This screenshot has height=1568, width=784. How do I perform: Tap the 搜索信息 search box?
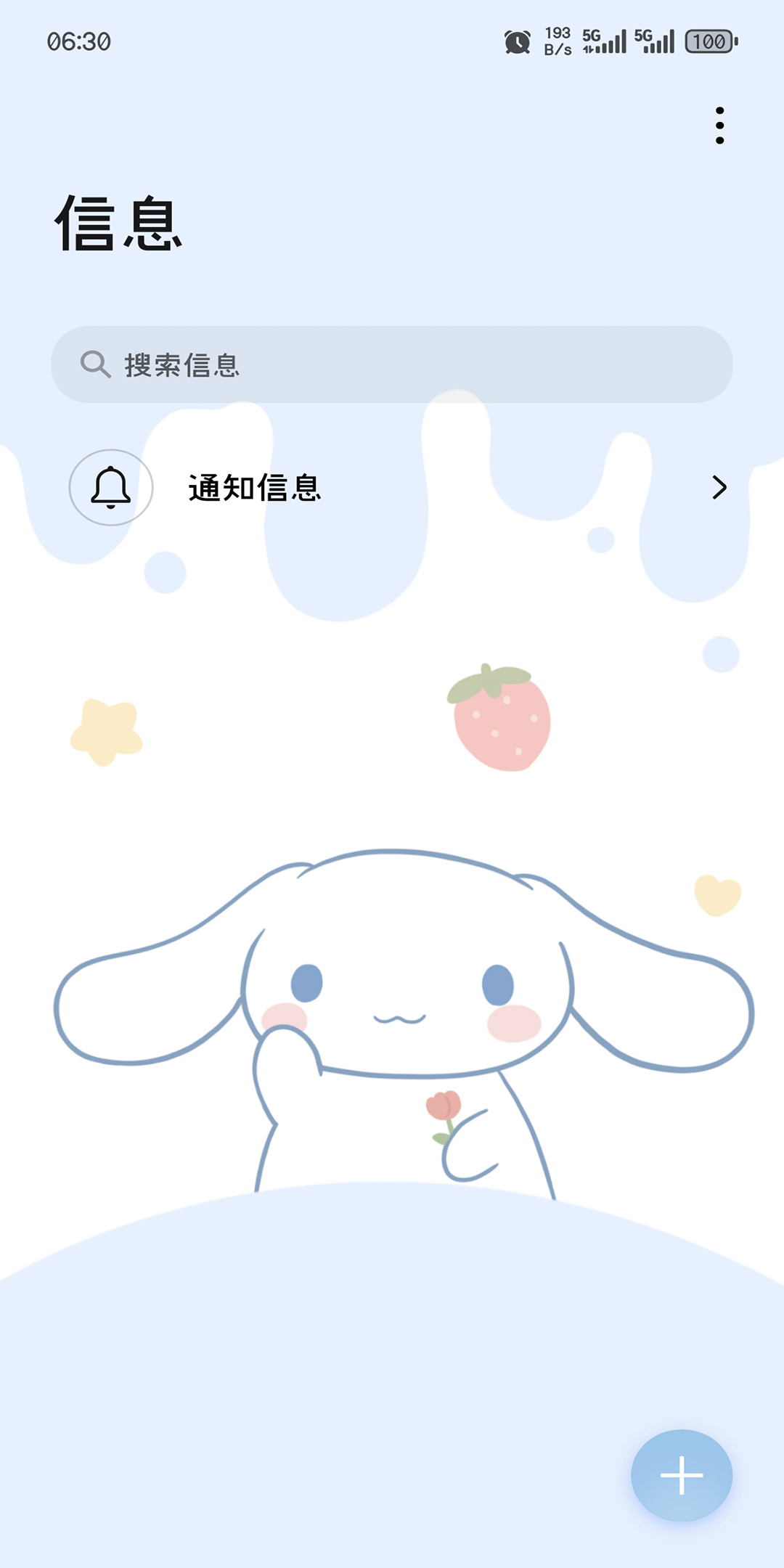(x=392, y=364)
